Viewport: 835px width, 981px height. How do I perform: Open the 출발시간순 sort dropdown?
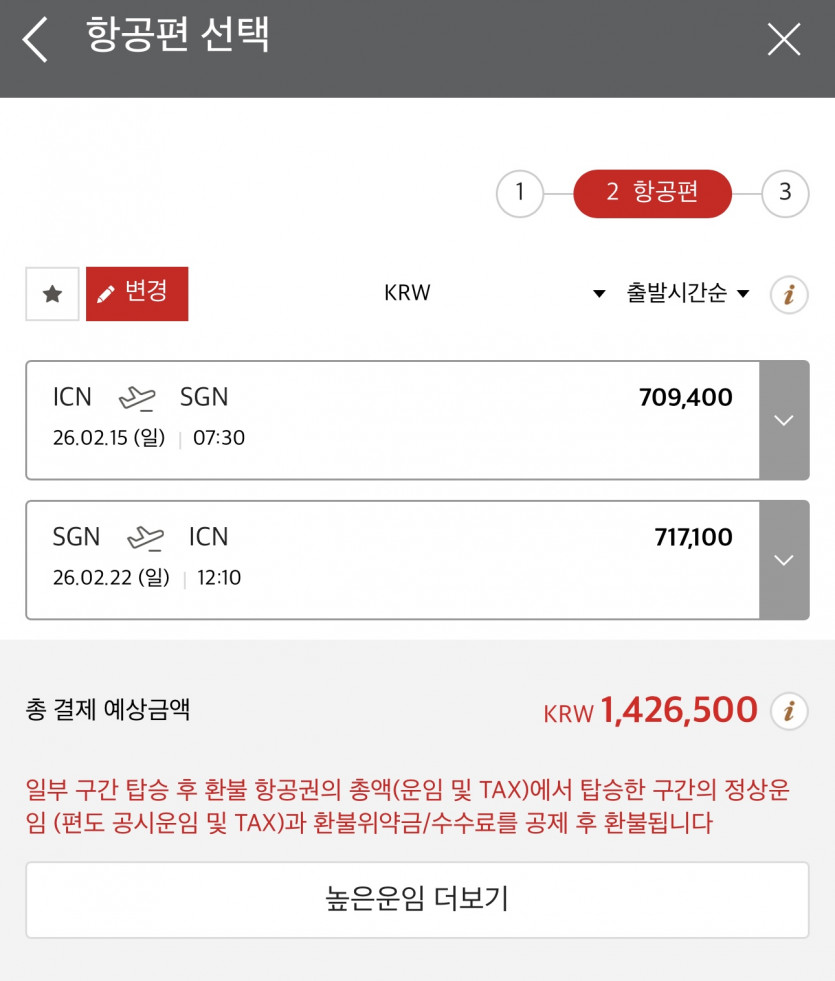688,294
